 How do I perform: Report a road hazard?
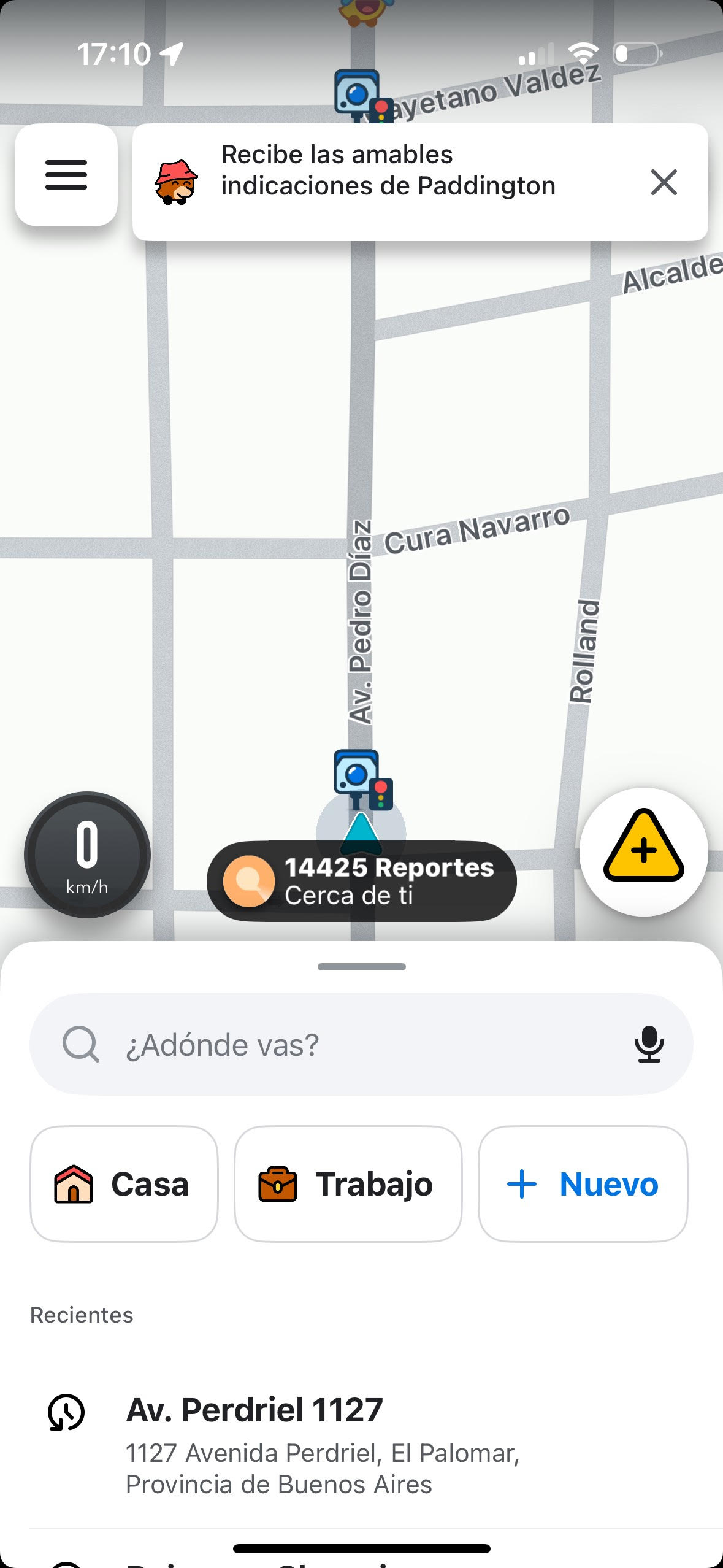pyautogui.click(x=643, y=851)
